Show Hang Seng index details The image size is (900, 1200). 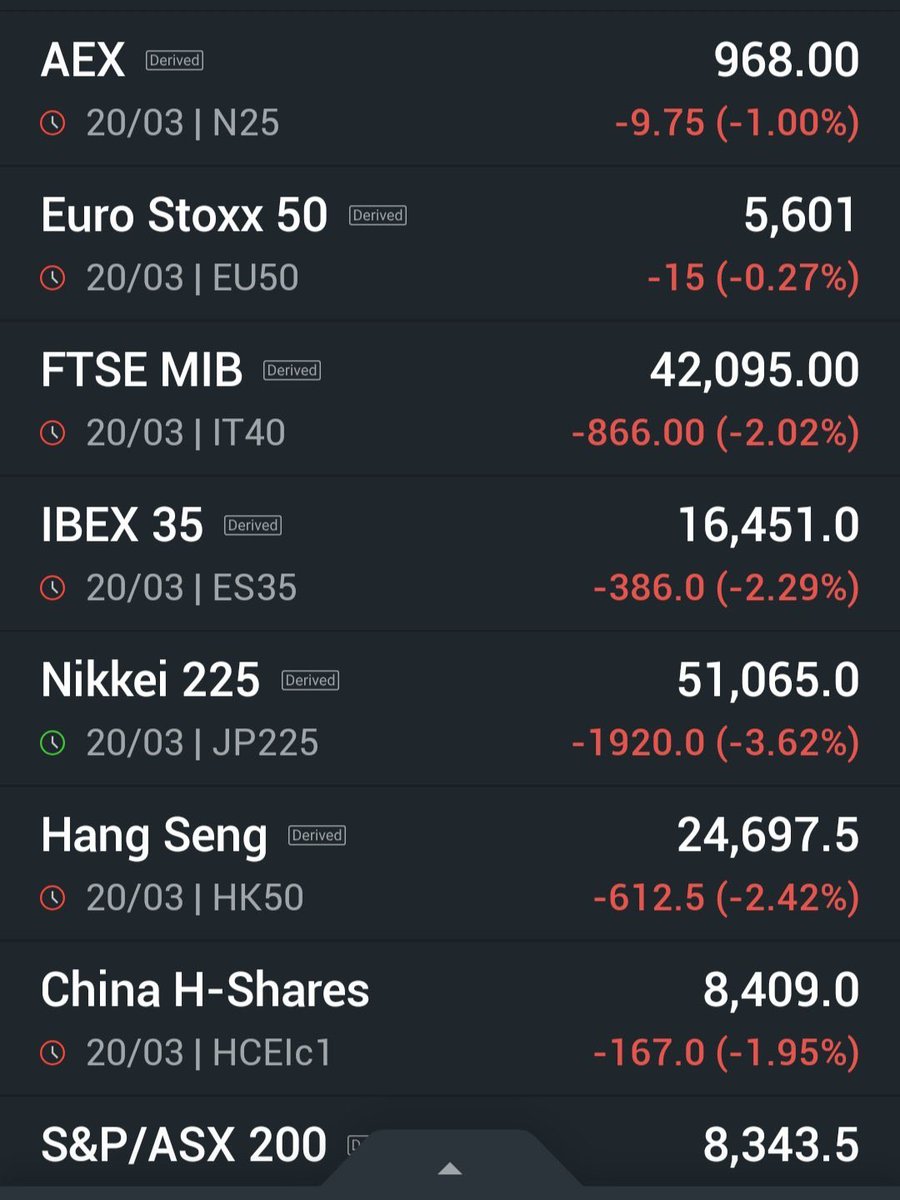click(450, 865)
